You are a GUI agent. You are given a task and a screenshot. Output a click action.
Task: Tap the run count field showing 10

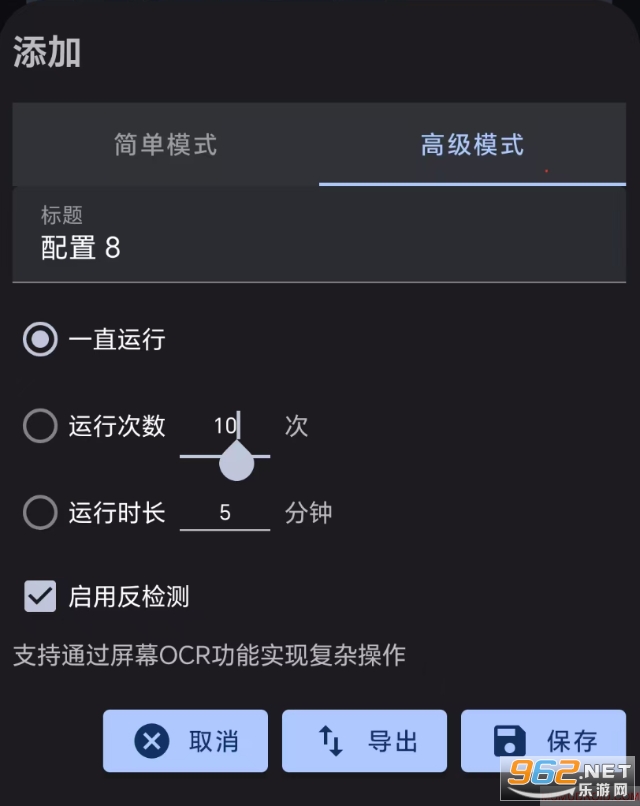(224, 427)
